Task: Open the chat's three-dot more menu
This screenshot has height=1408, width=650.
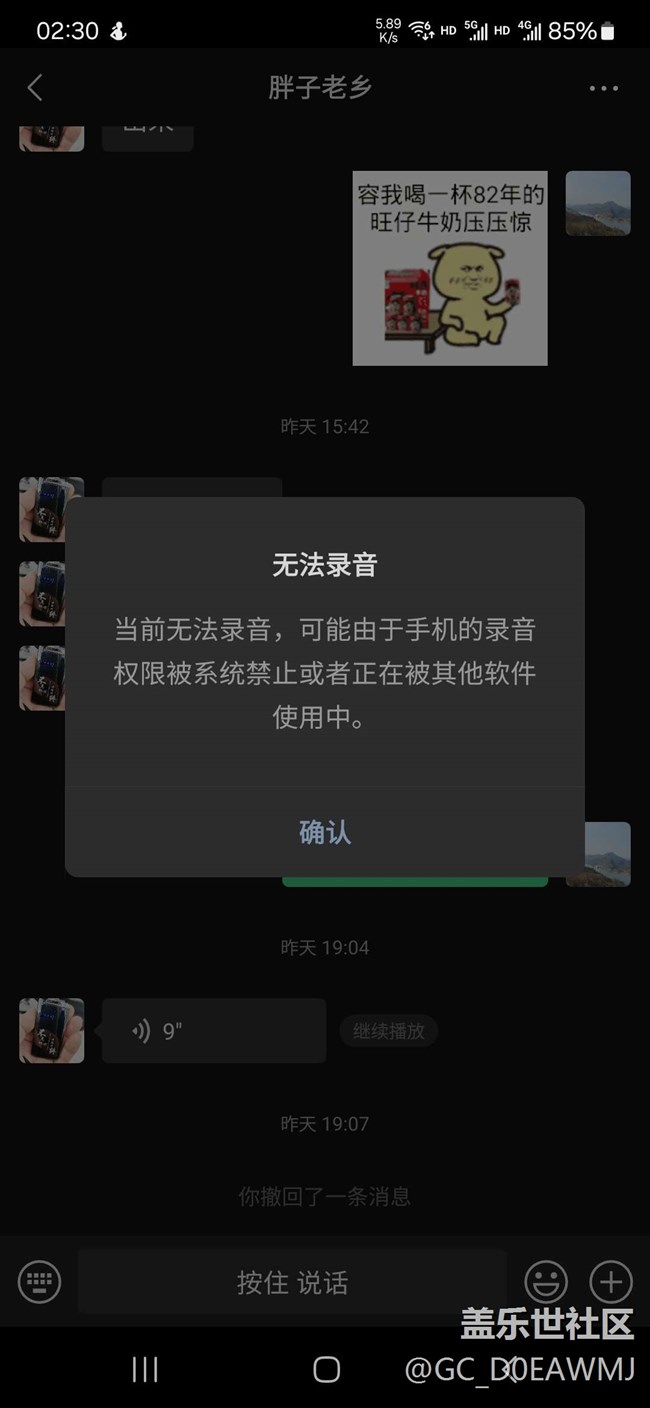Action: 603,88
